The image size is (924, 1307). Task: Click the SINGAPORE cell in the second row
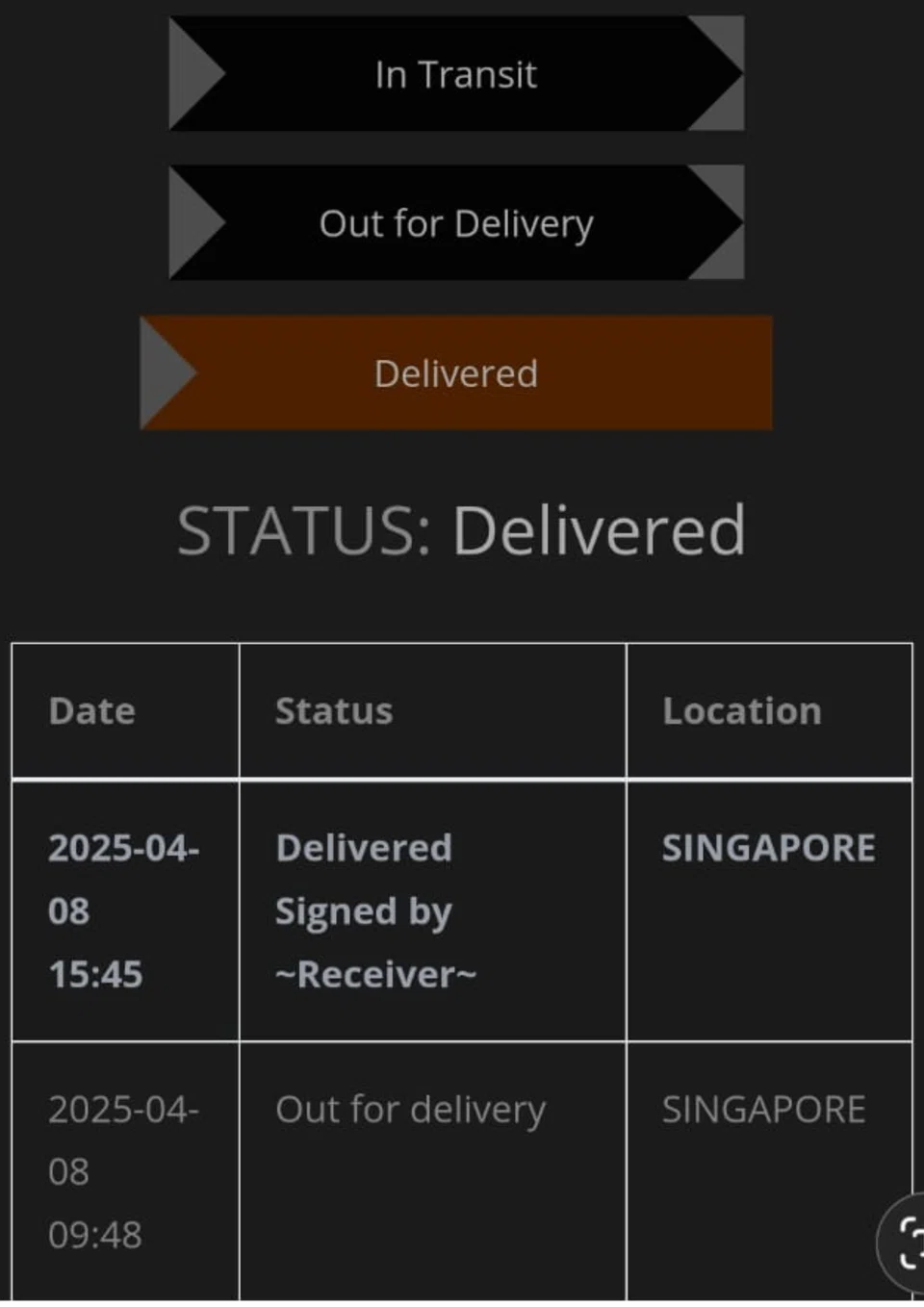click(x=765, y=1109)
